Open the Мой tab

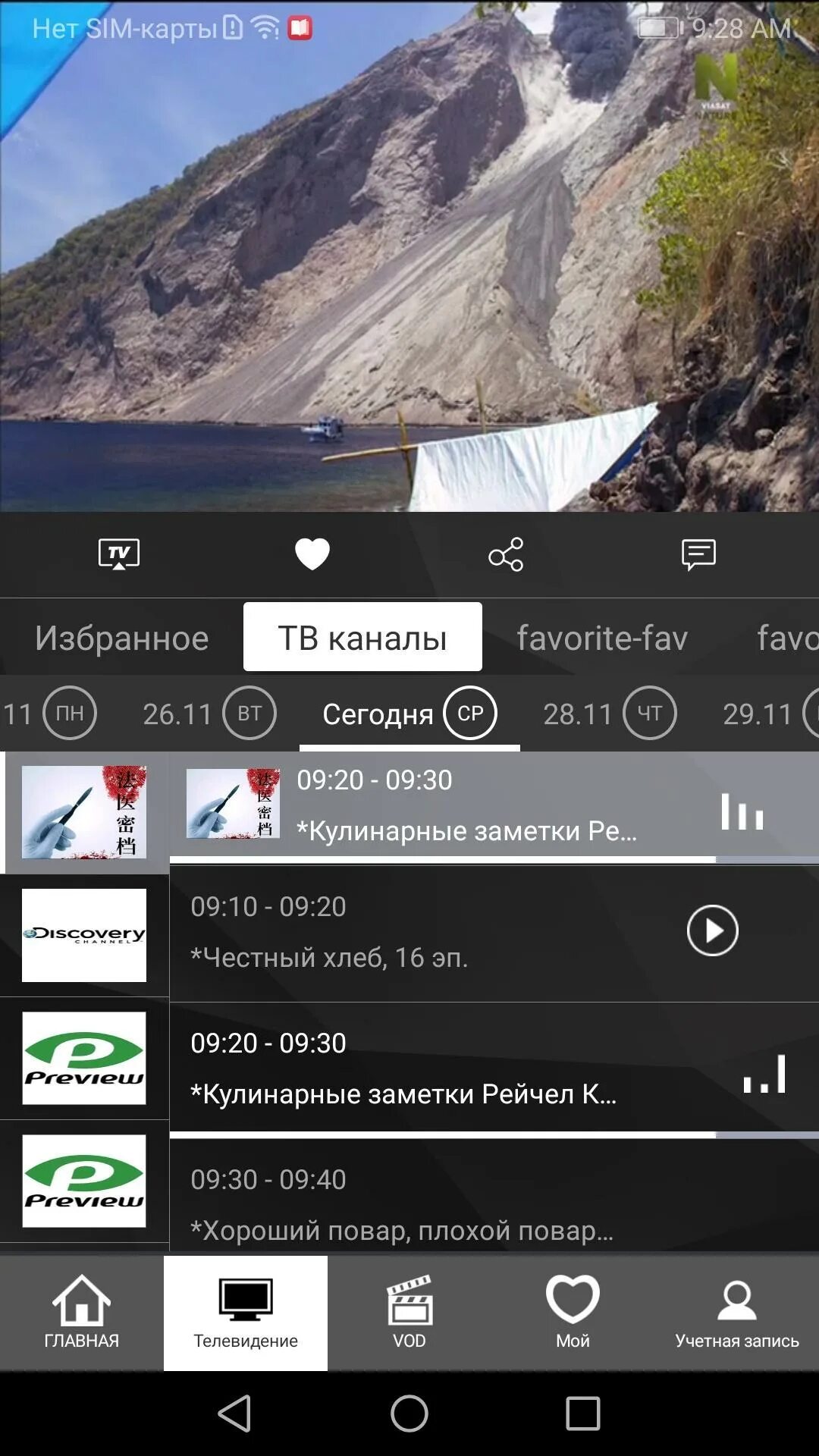pyautogui.click(x=573, y=1313)
